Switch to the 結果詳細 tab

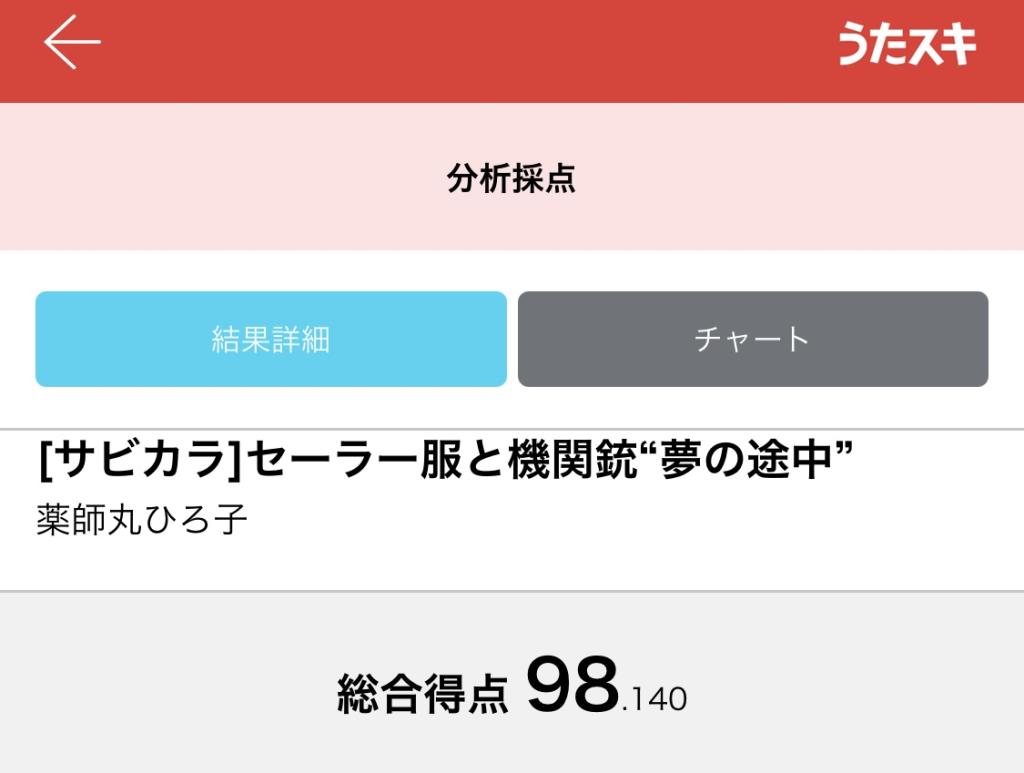[x=271, y=339]
